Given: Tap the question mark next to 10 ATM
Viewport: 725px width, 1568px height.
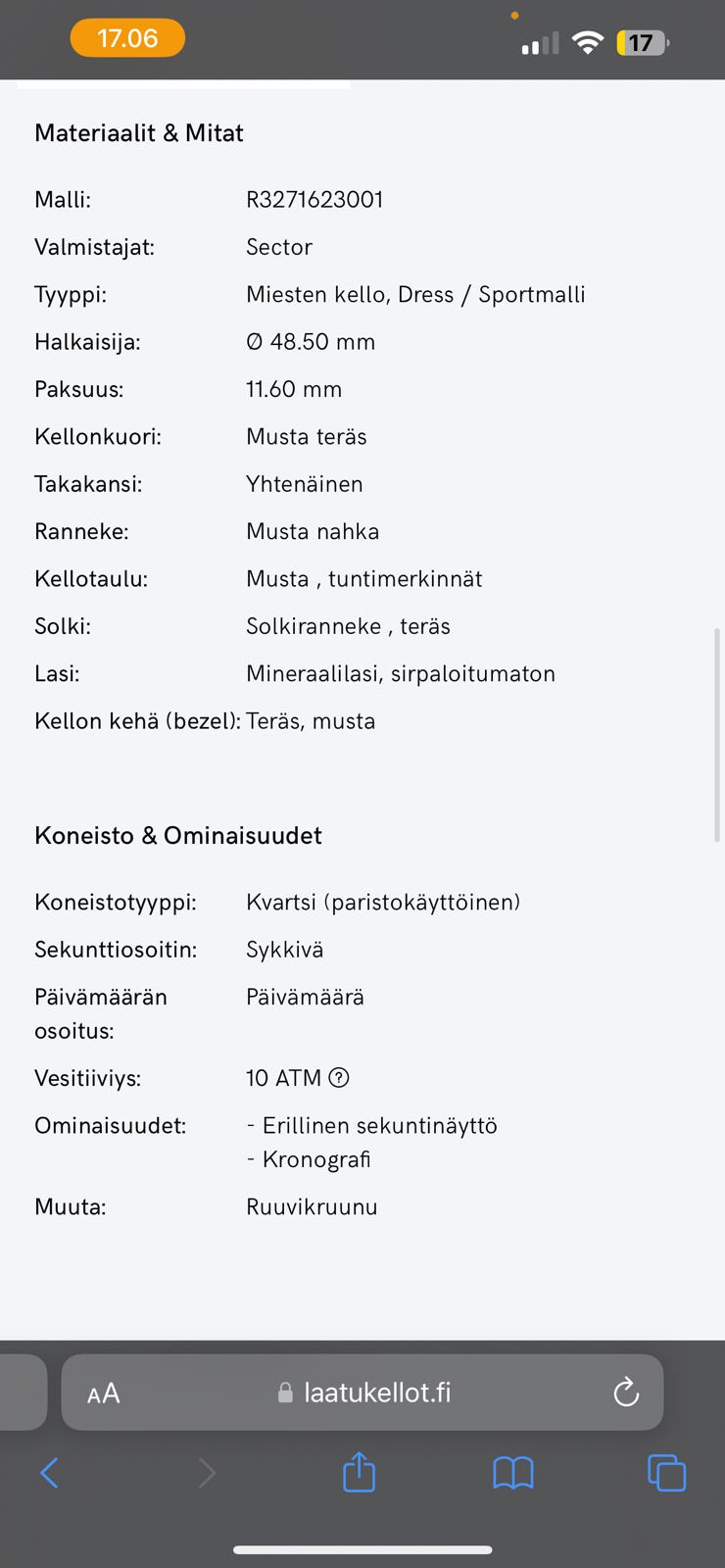Looking at the screenshot, I should [339, 1077].
